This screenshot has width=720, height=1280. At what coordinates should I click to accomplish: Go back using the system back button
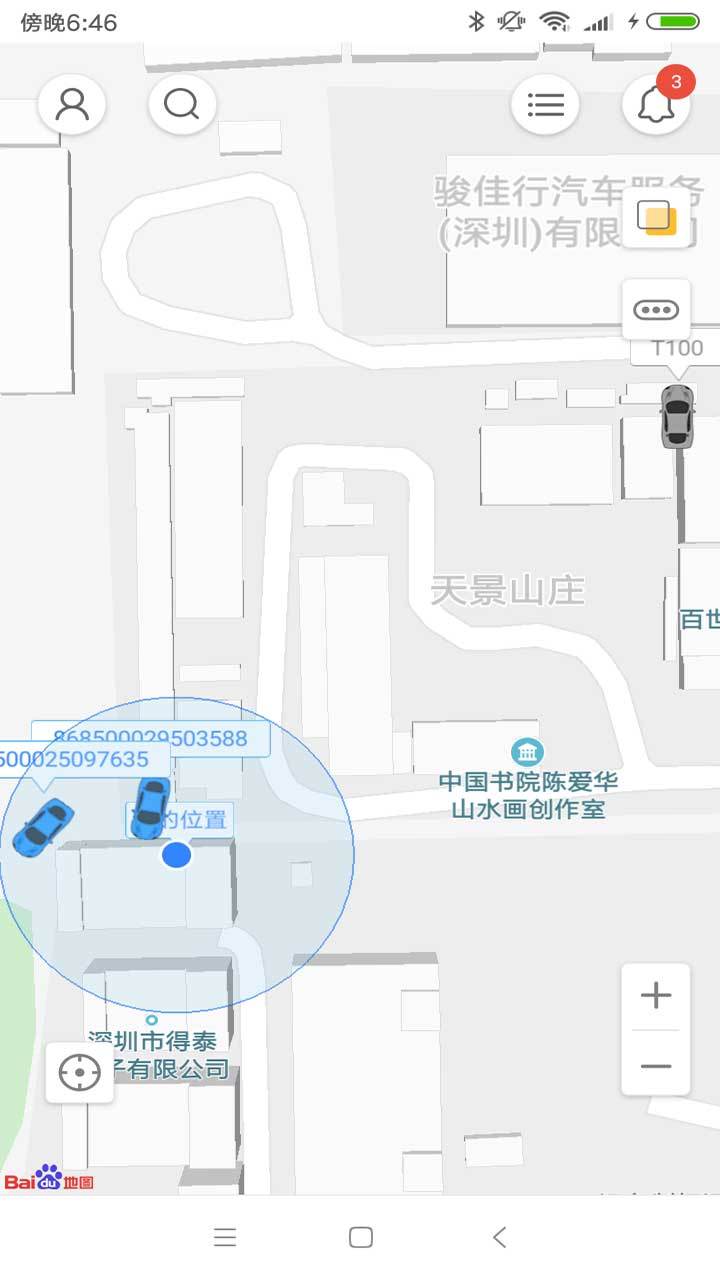pyautogui.click(x=499, y=1237)
